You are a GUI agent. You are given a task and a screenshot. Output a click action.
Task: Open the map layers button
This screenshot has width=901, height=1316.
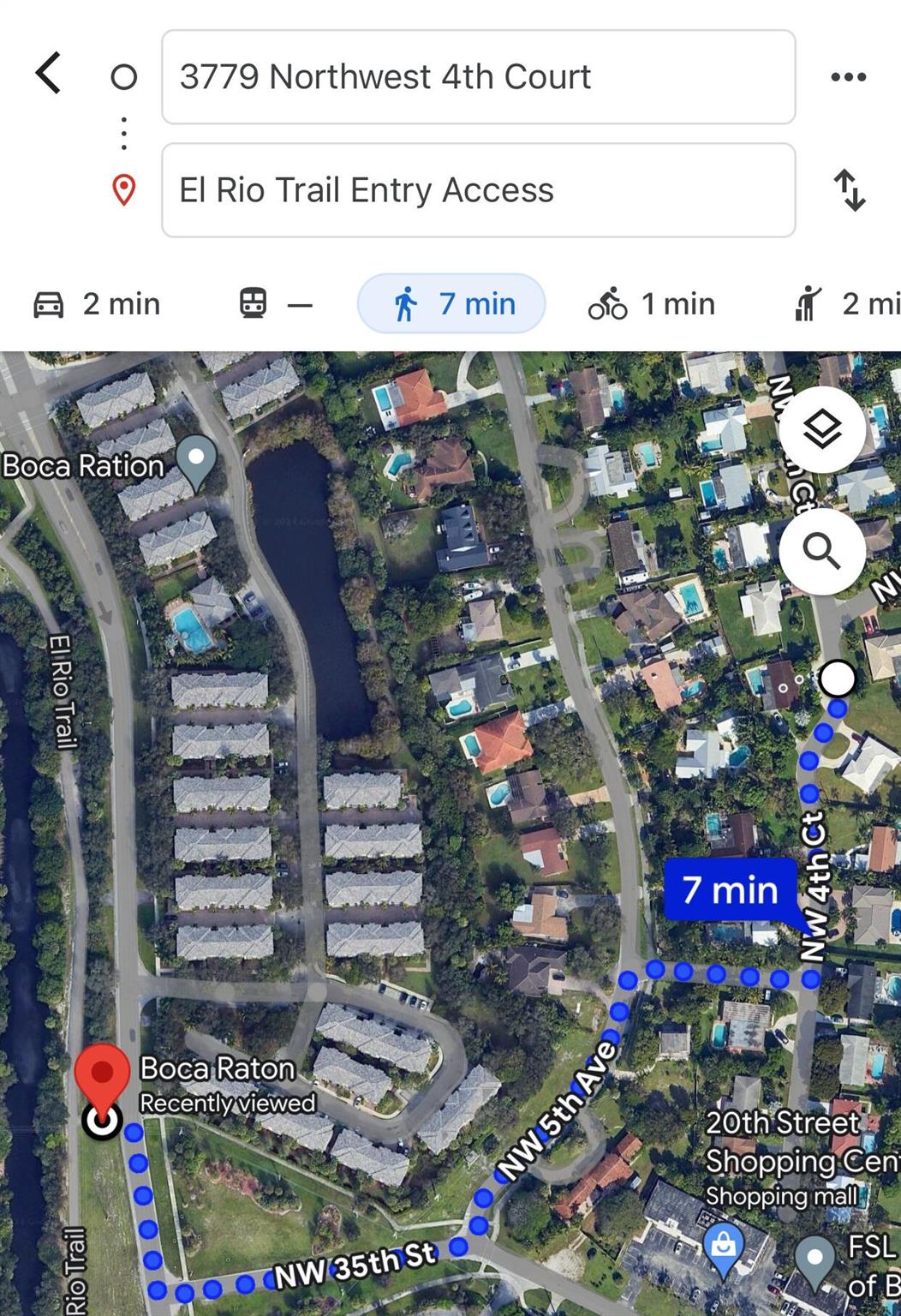[821, 429]
